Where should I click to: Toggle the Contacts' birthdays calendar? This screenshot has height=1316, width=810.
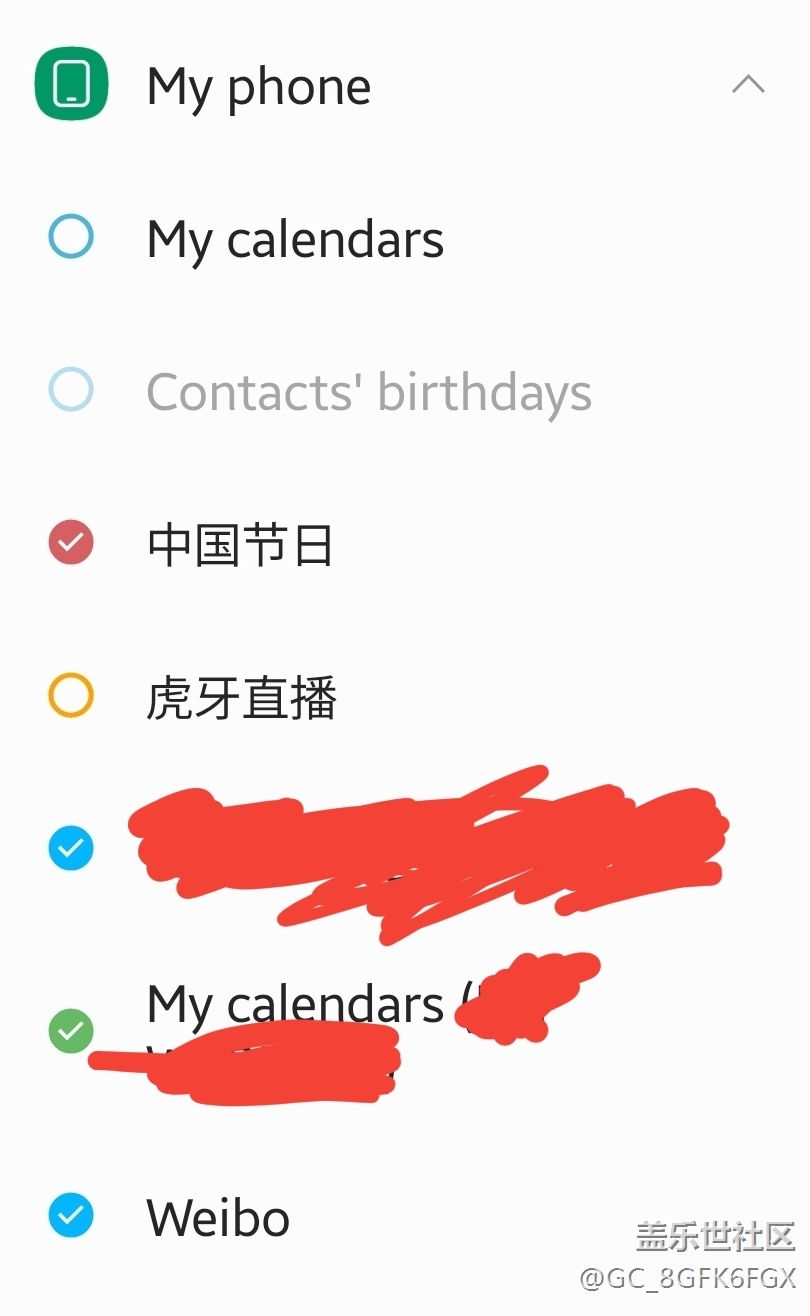click(x=71, y=390)
